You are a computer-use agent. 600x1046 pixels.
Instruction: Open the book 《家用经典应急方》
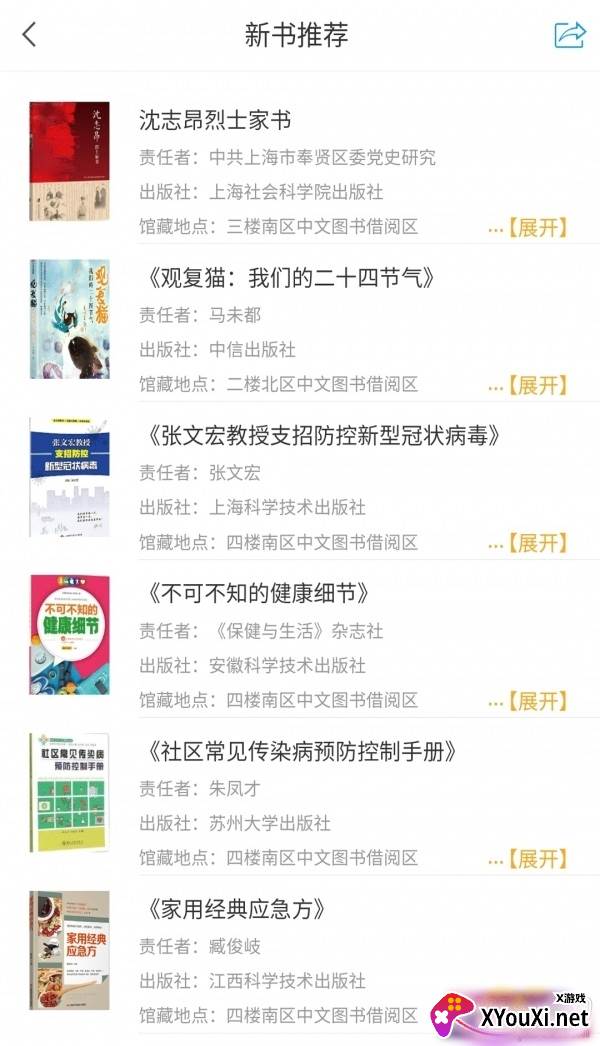tap(237, 909)
